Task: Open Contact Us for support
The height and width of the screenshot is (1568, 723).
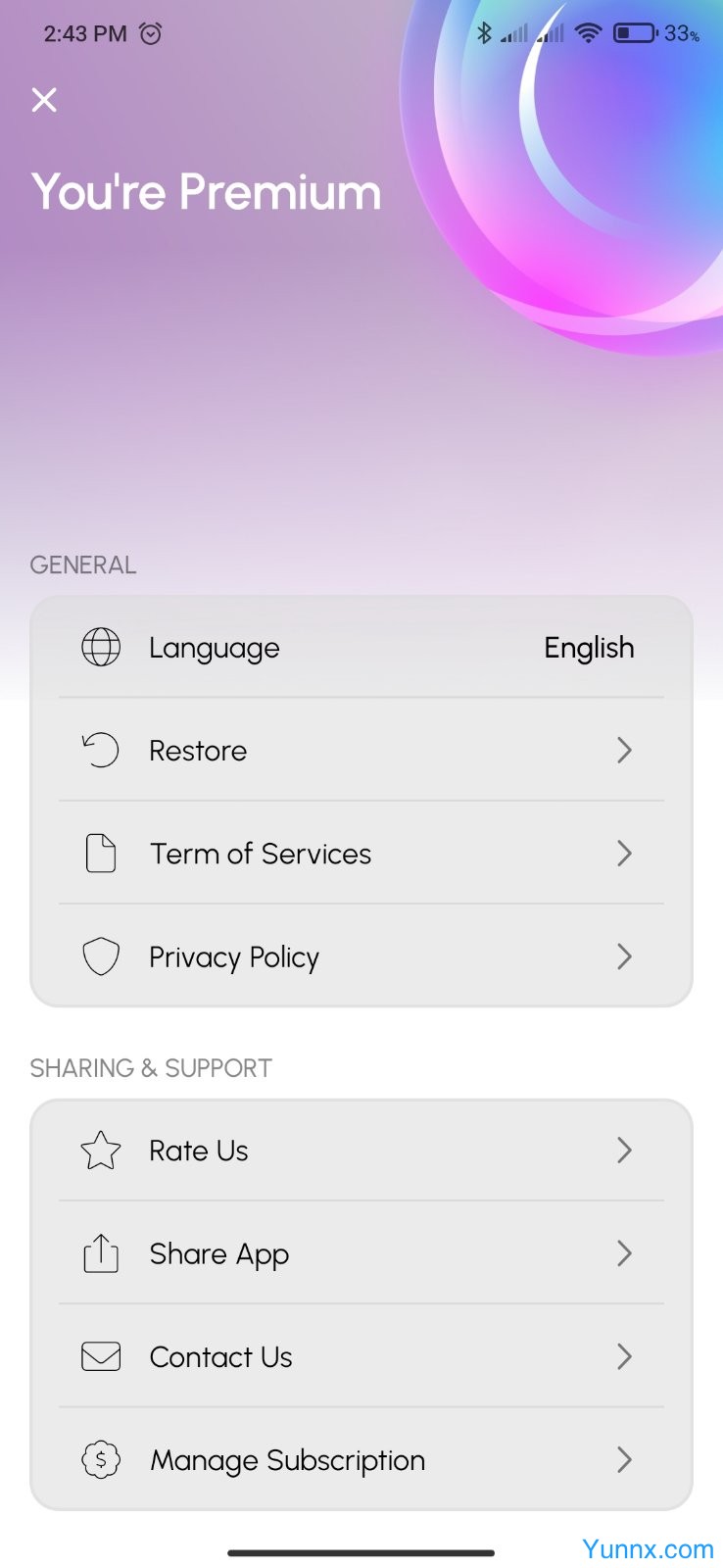Action: (361, 1357)
